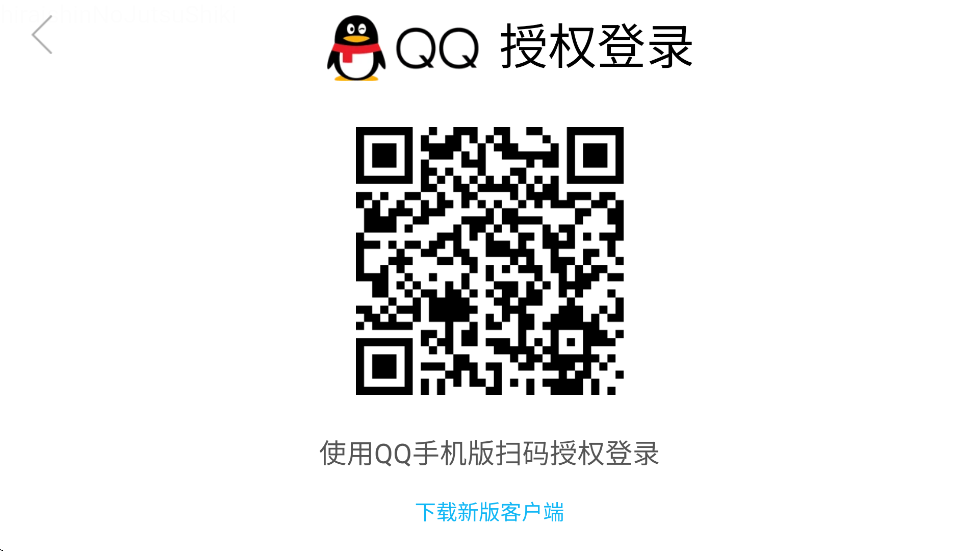
Task: Go back using the top-left arrow
Action: (42, 35)
